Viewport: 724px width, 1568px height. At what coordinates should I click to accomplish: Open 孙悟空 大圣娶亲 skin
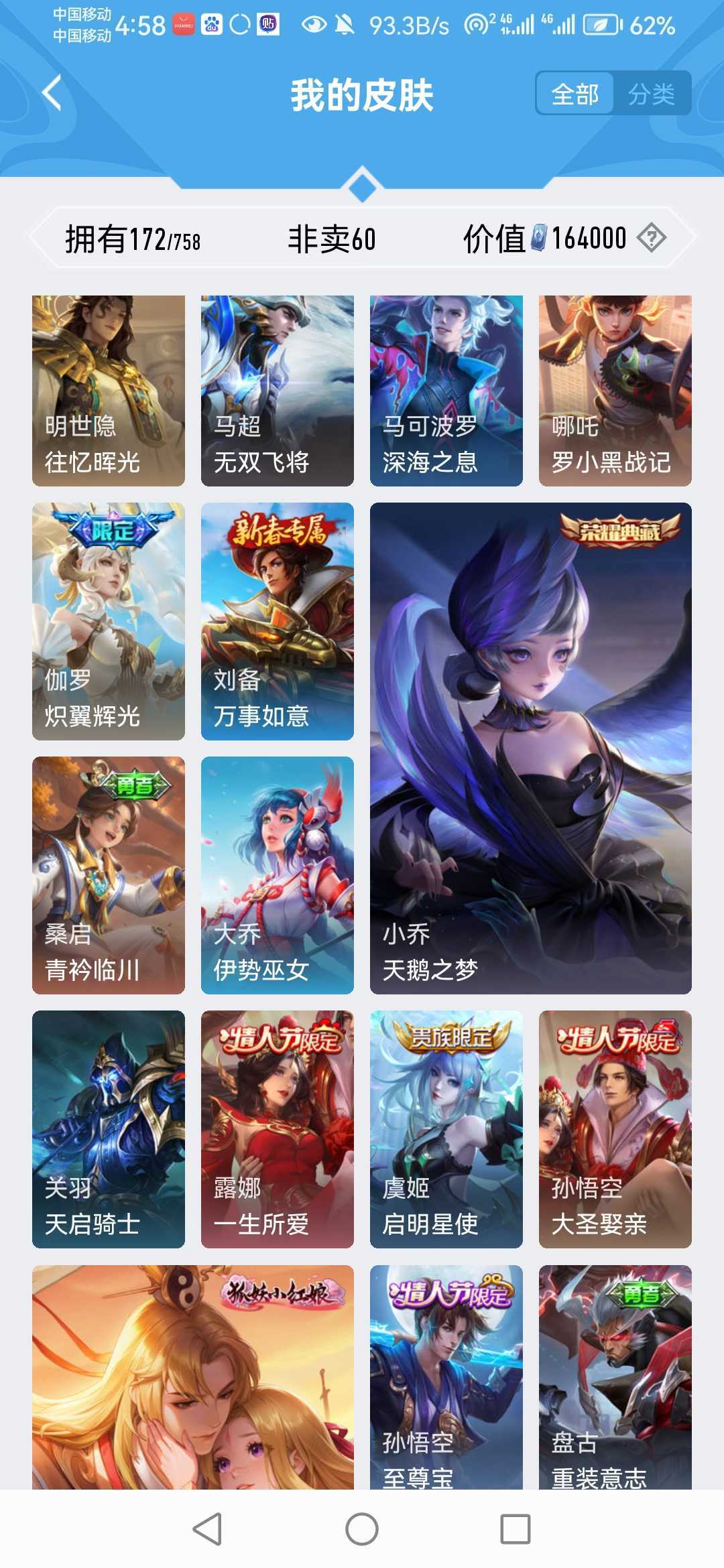615,1129
